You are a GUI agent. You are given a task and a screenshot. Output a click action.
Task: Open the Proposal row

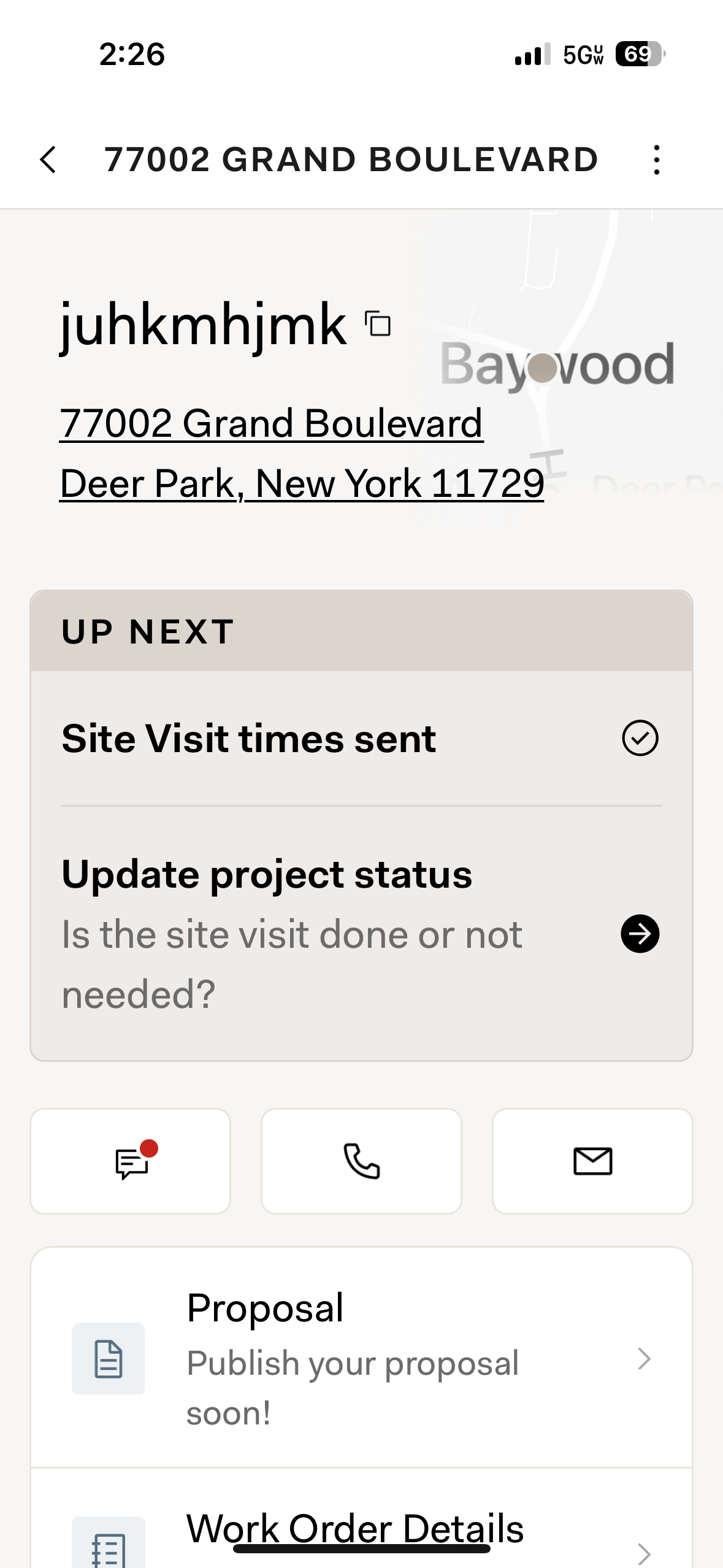(x=361, y=1358)
